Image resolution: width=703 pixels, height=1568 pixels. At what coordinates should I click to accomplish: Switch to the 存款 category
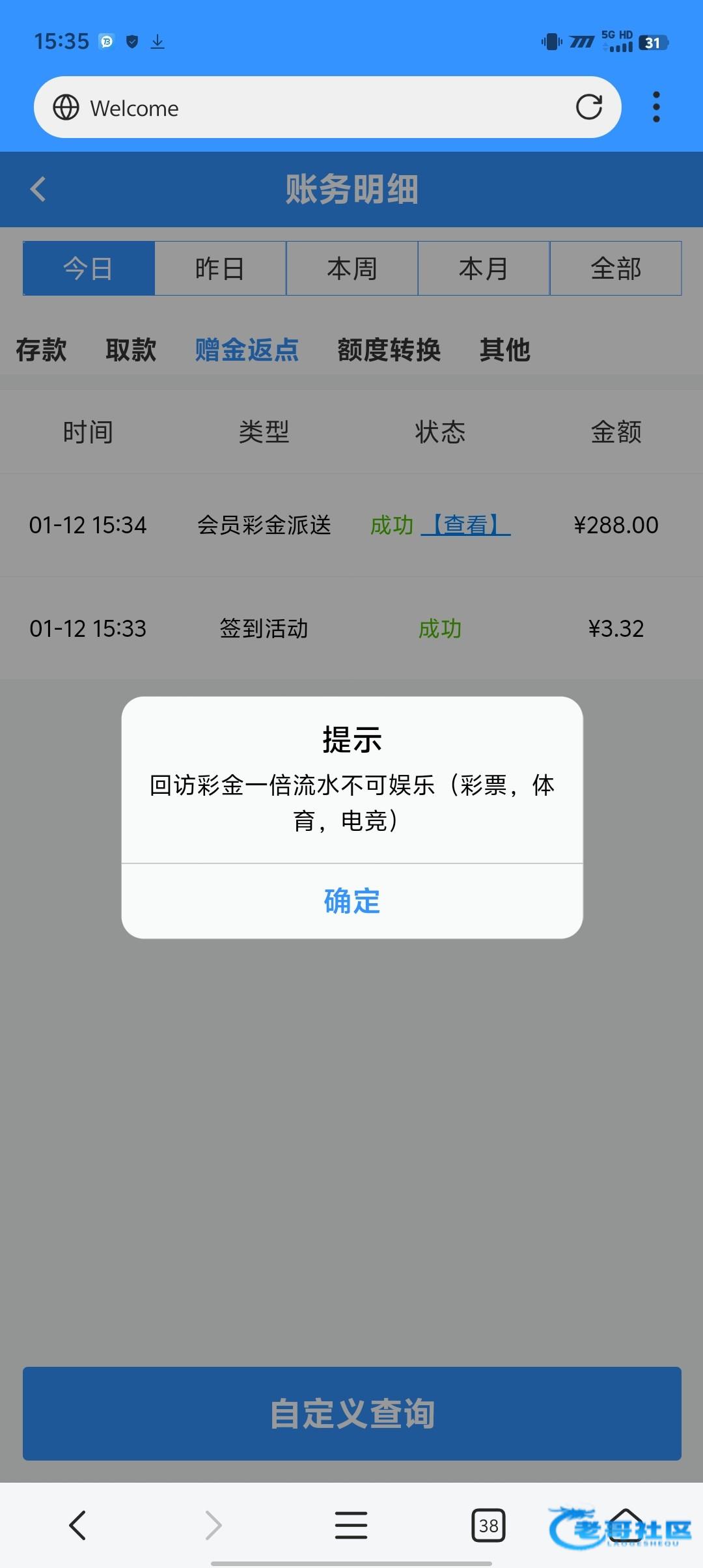click(x=41, y=350)
